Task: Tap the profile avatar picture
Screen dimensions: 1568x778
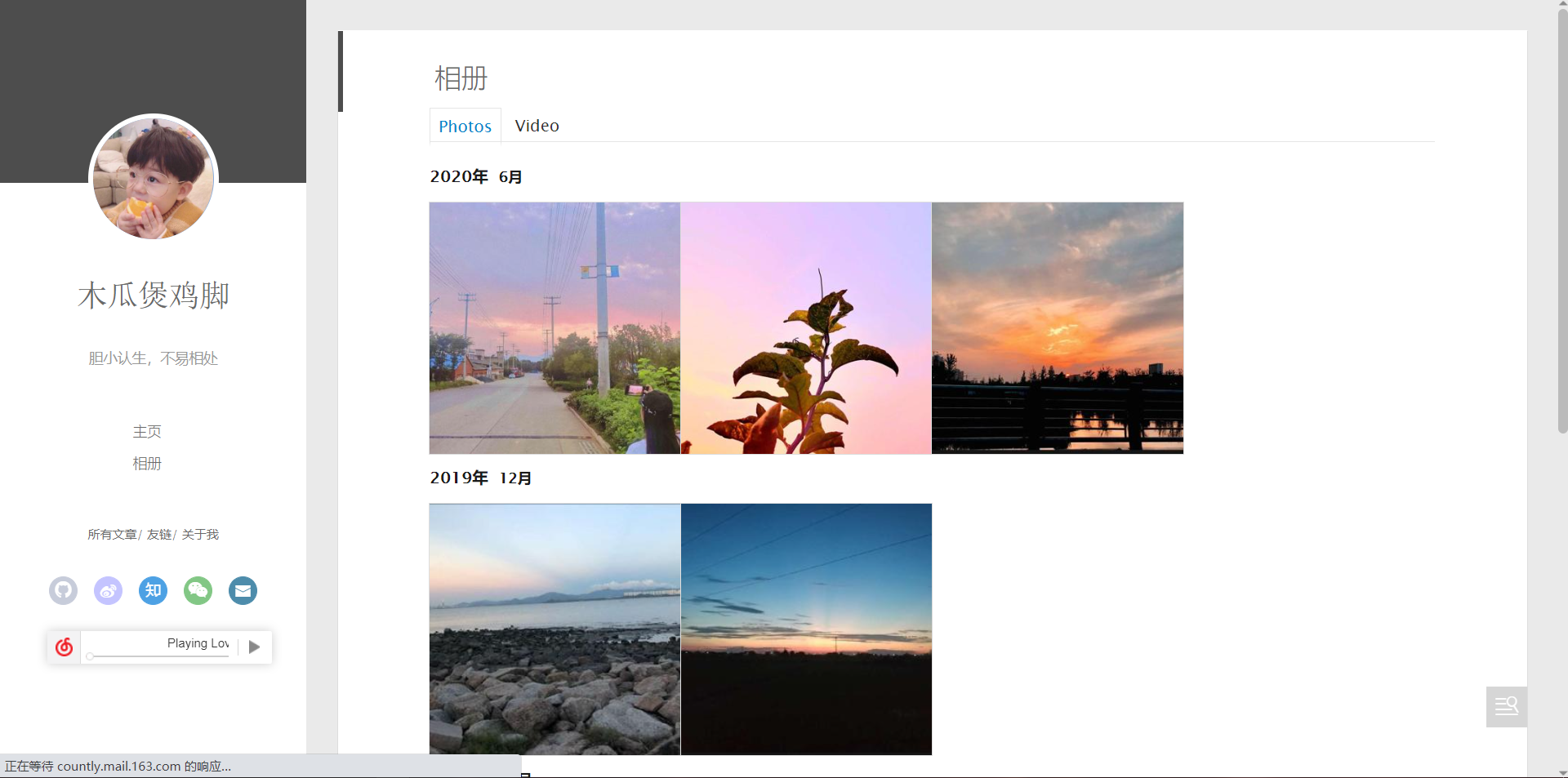Action: coord(154,178)
